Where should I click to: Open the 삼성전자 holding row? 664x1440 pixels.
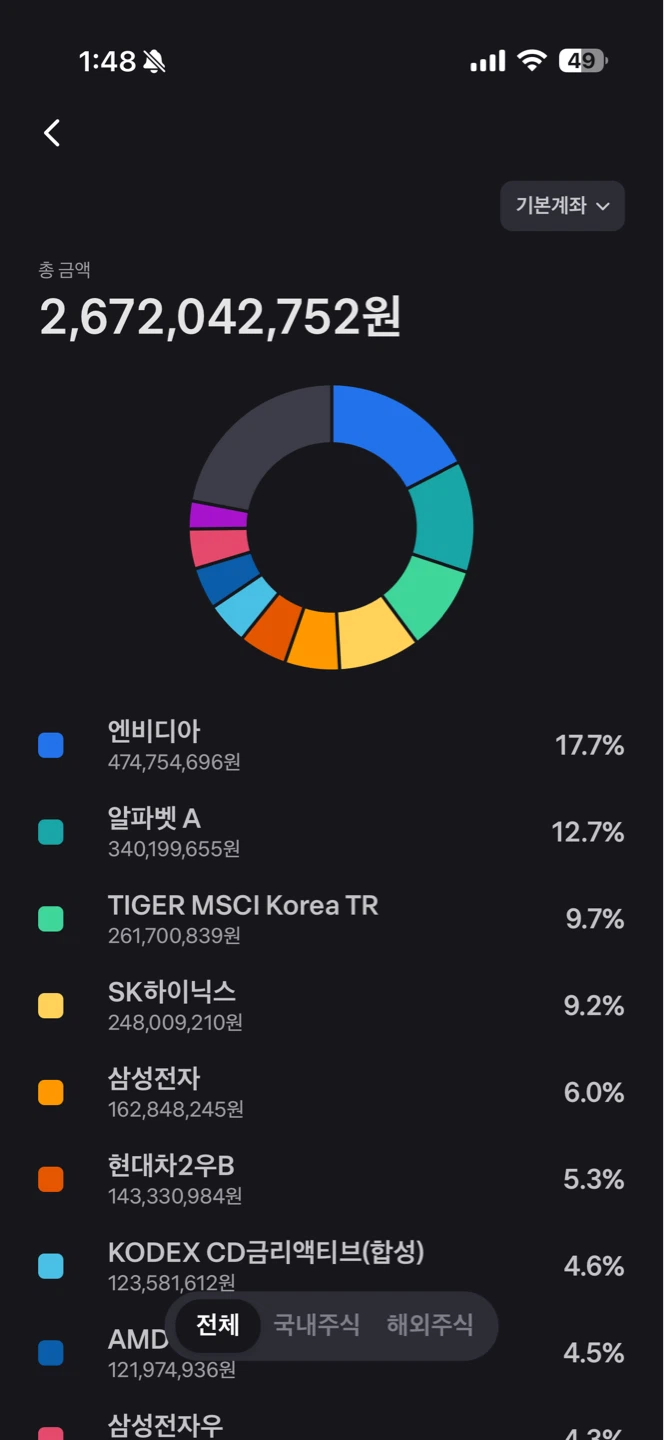pos(332,1093)
